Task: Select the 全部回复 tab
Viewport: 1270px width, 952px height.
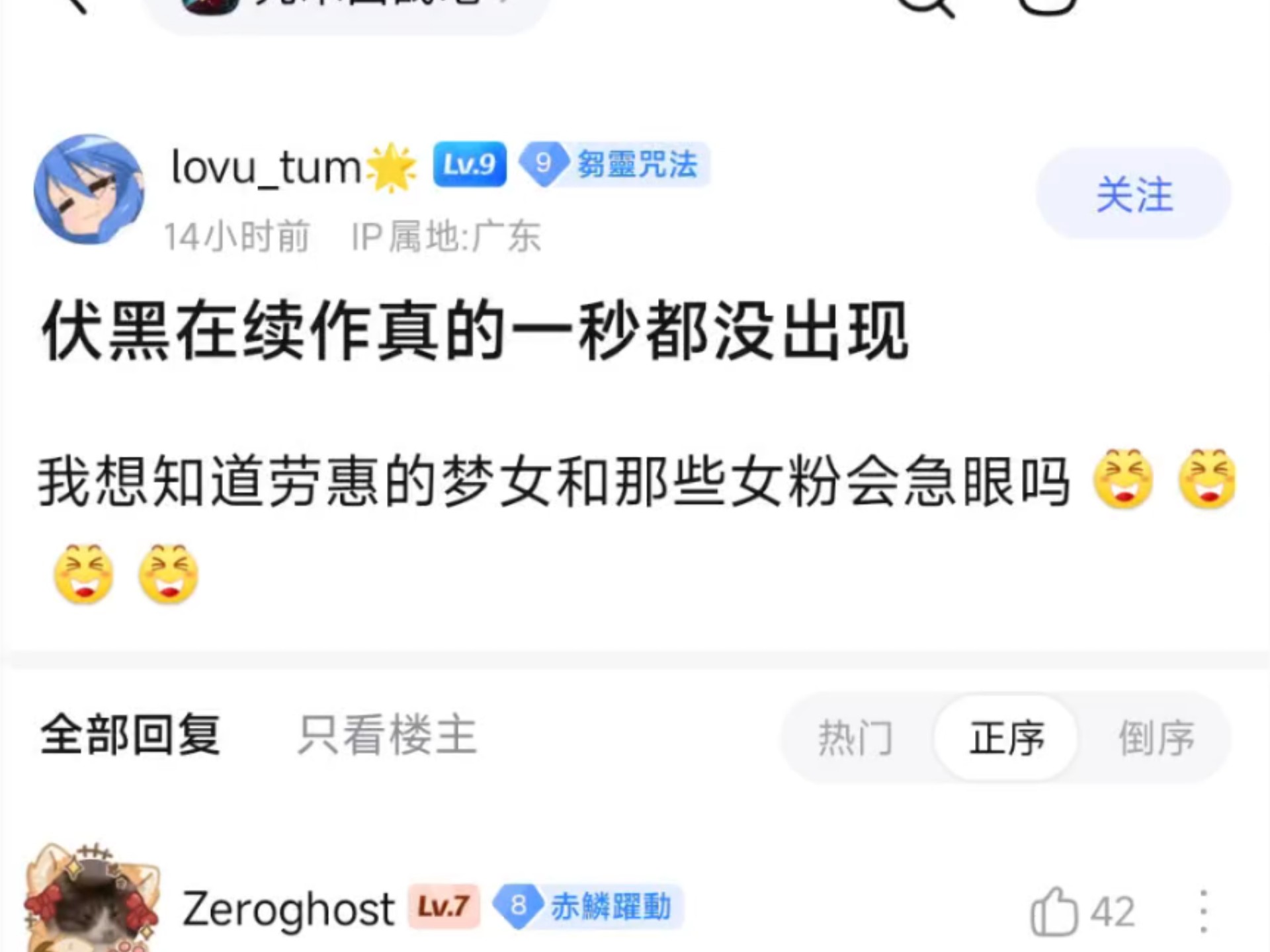Action: 130,735
